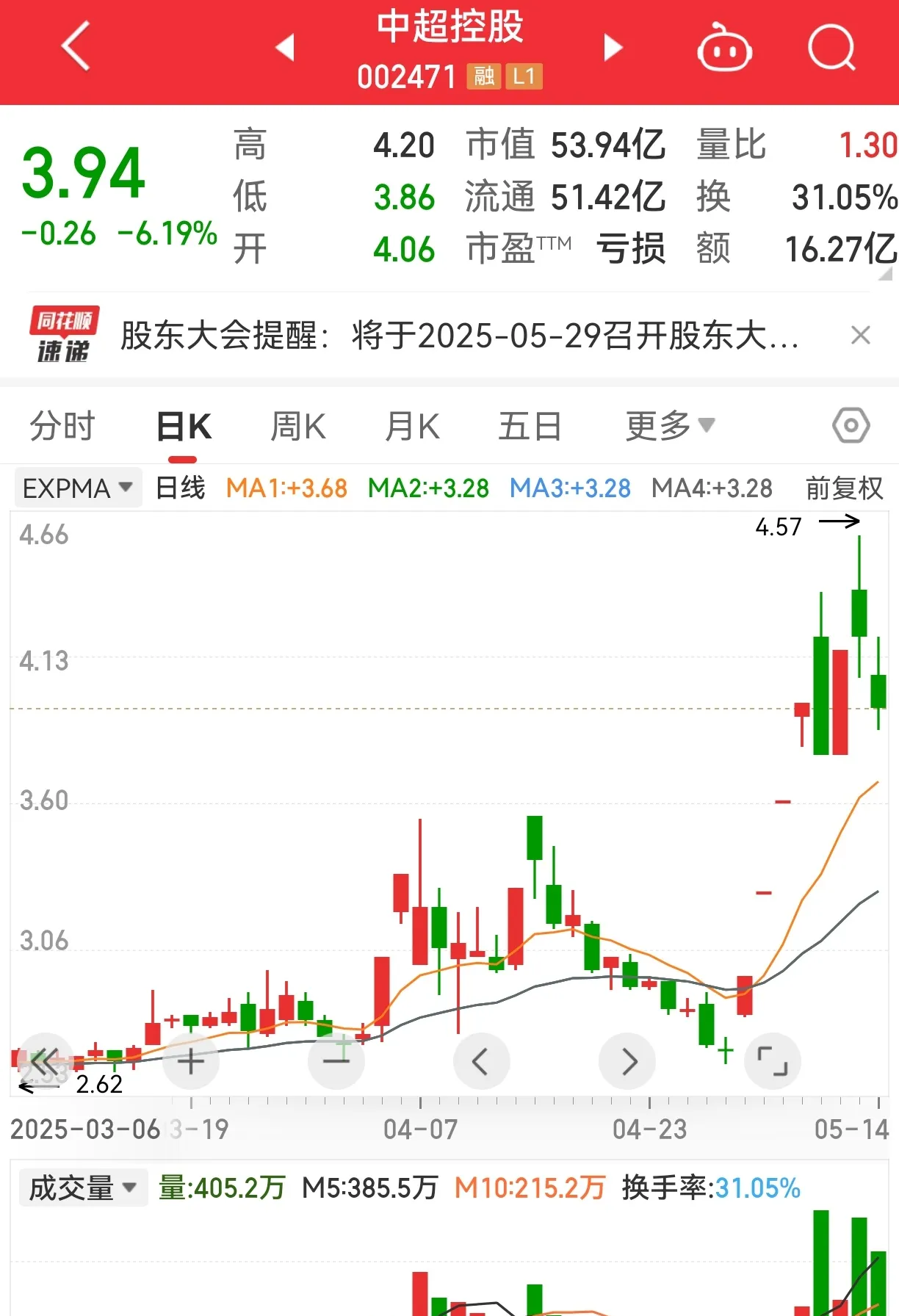The width and height of the screenshot is (899, 1316).
Task: Open the stock search
Action: point(829,46)
